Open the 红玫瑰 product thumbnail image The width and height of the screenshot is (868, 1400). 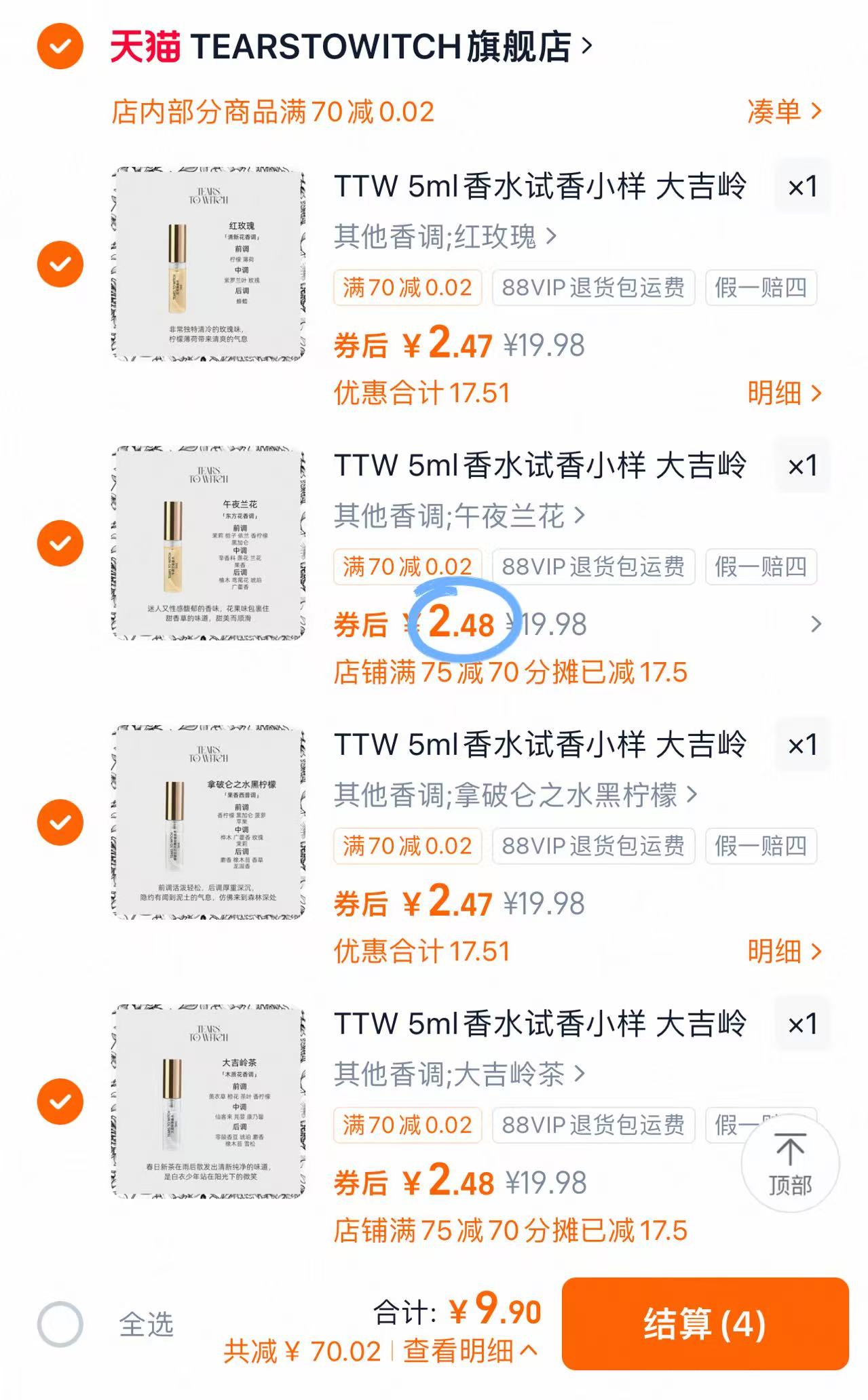click(207, 263)
